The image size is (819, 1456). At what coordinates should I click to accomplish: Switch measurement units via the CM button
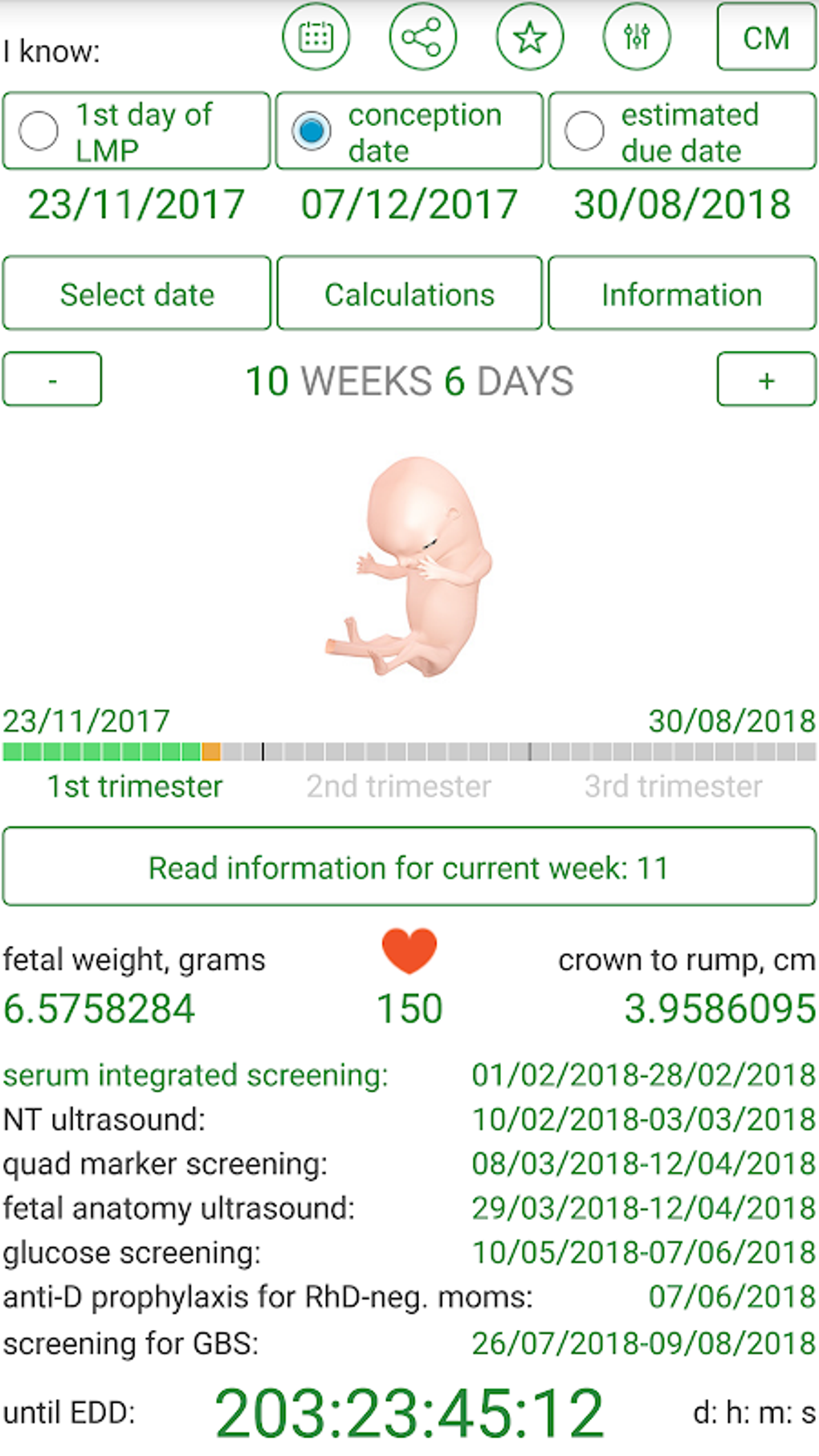pos(765,37)
